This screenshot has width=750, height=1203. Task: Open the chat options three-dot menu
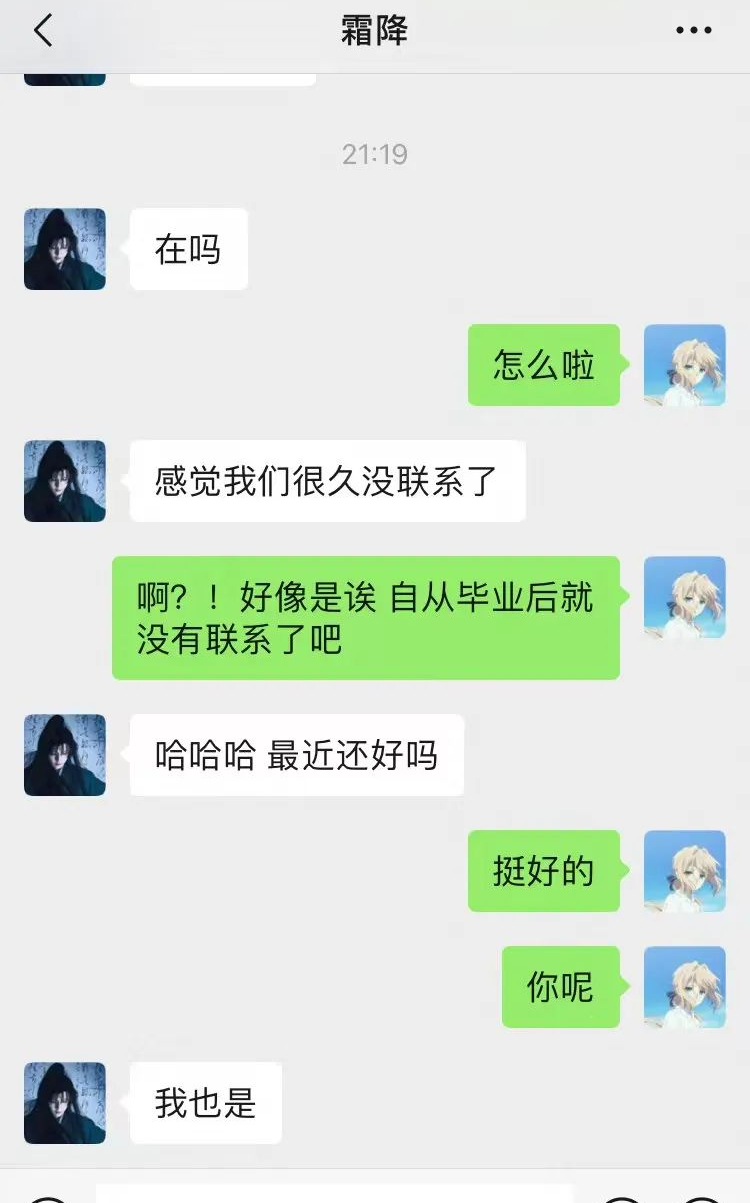pyautogui.click(x=693, y=31)
